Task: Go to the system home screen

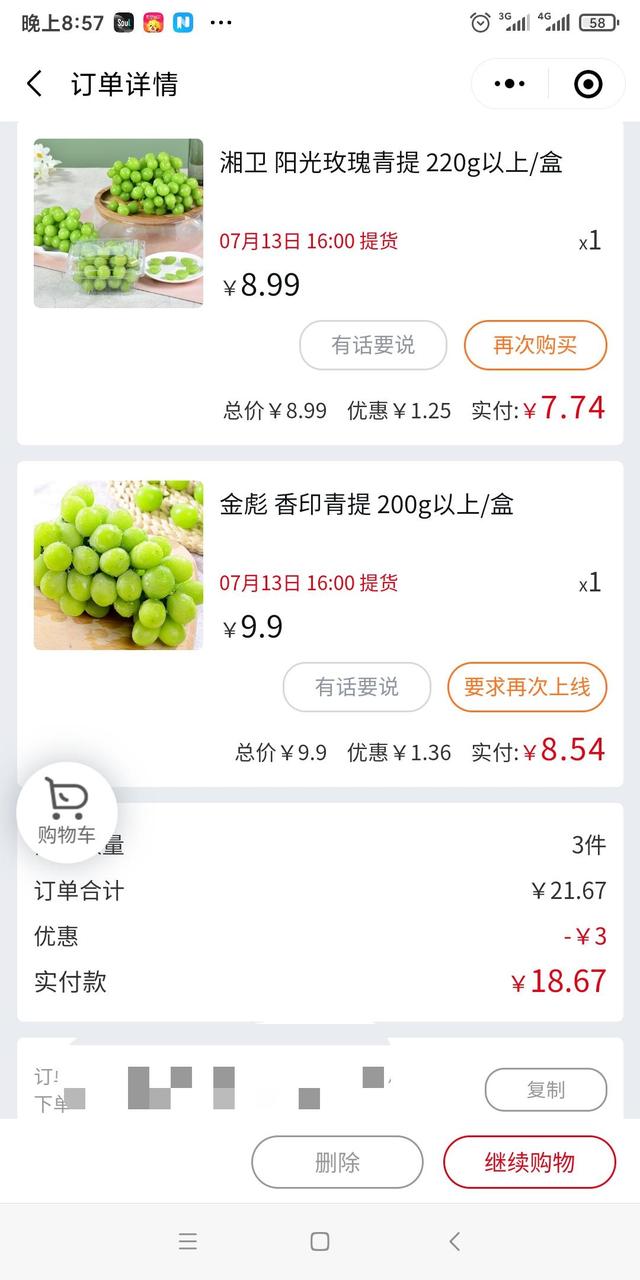Action: pos(320,1242)
